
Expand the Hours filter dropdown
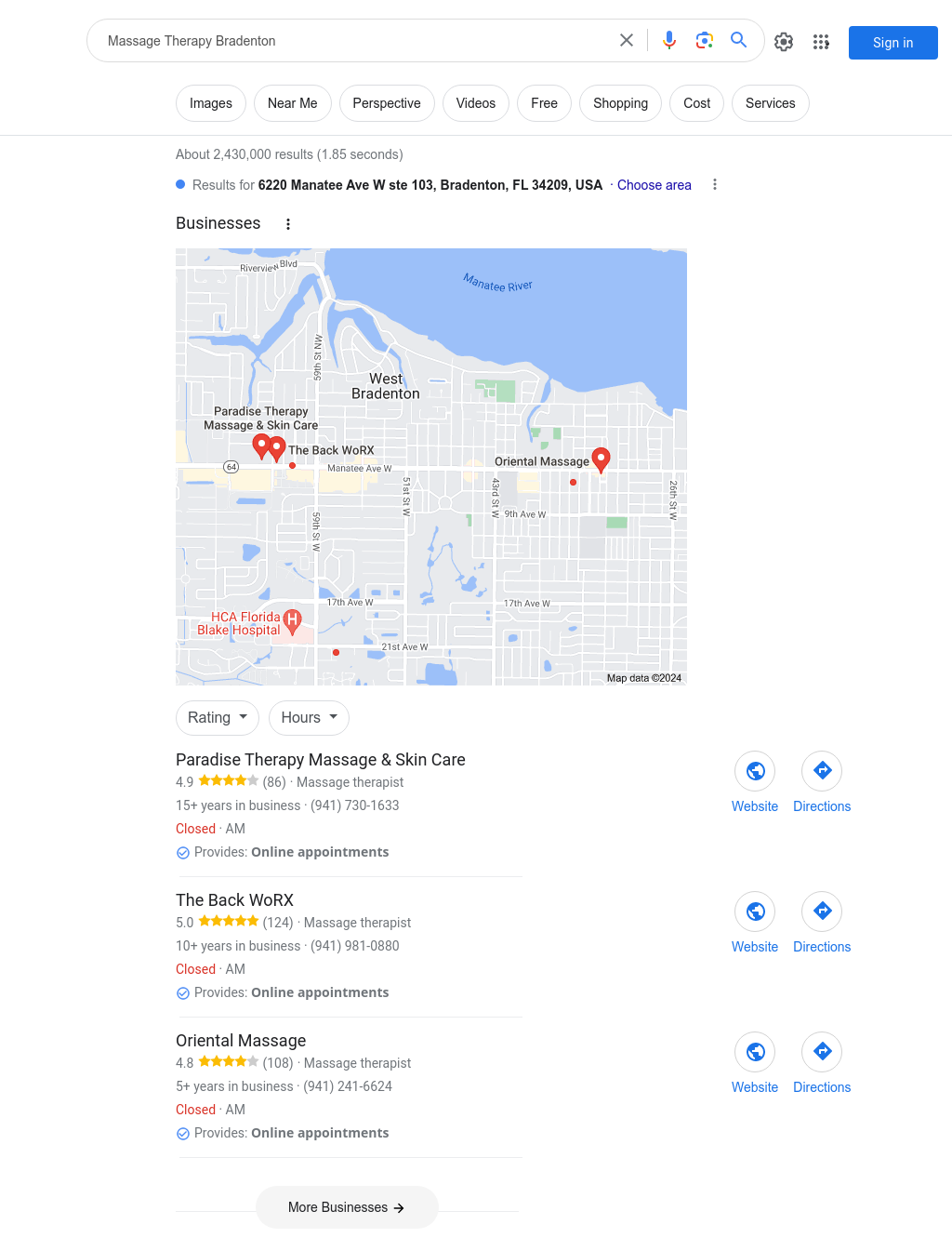point(309,718)
